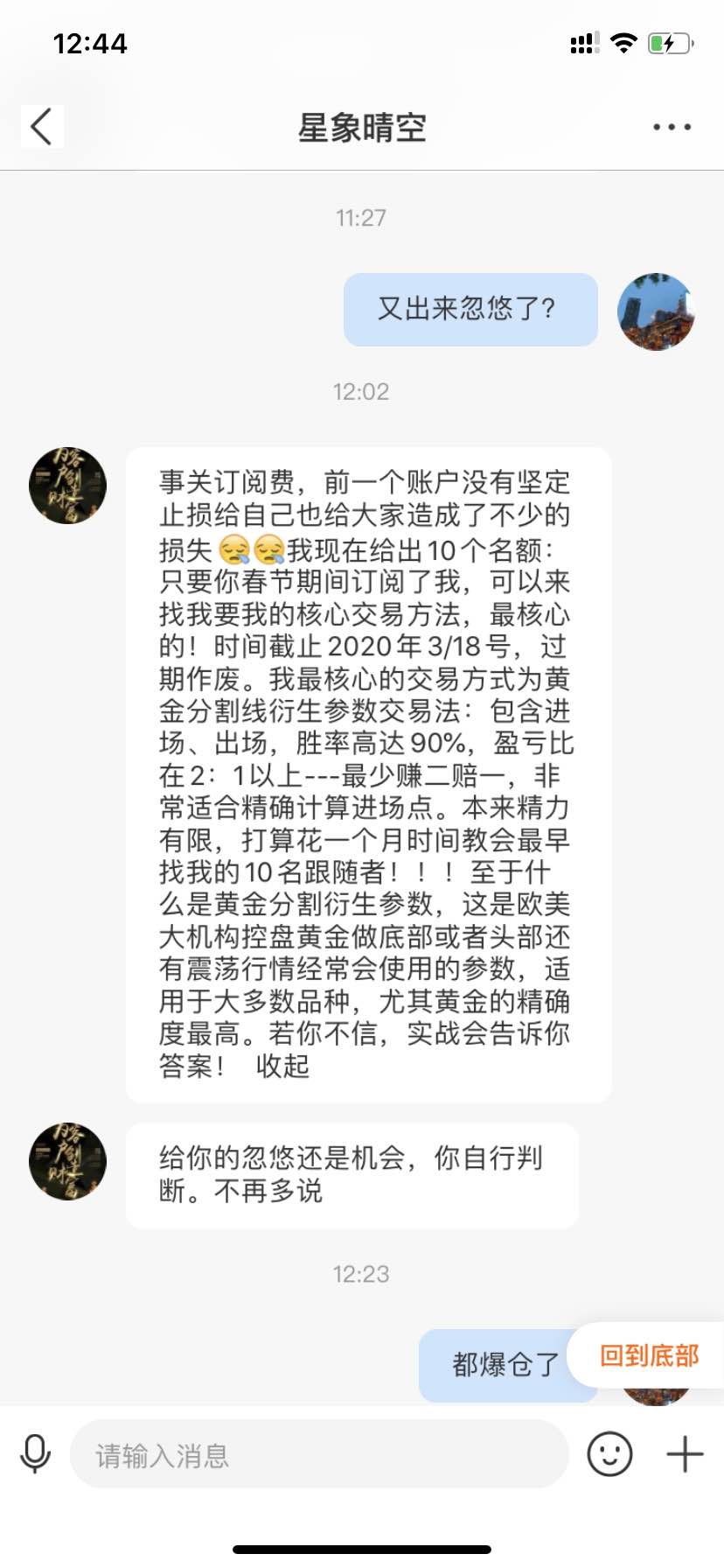Focus the 请输入消息 message field
This screenshot has width=724, height=1568.
pyautogui.click(x=319, y=1454)
